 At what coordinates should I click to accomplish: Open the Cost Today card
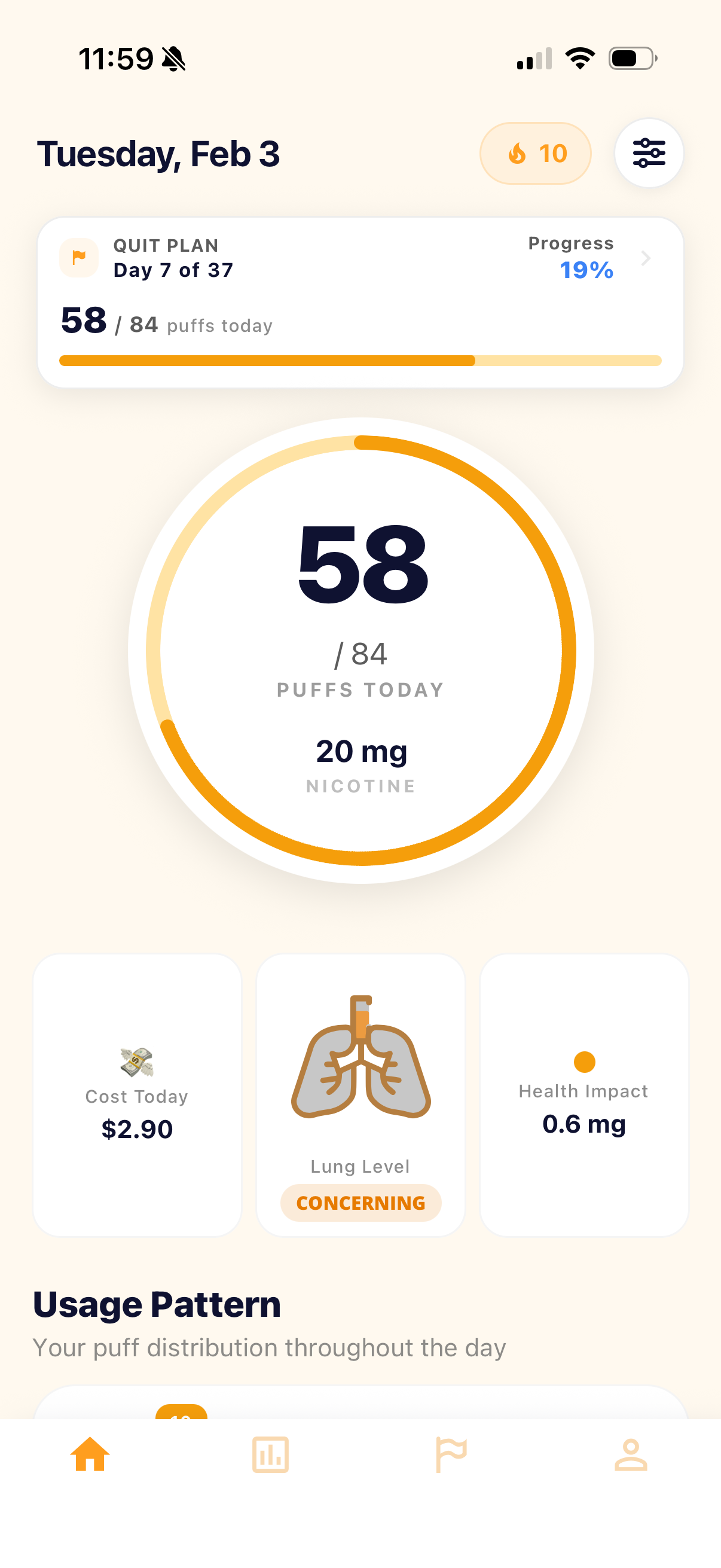[x=137, y=1094]
